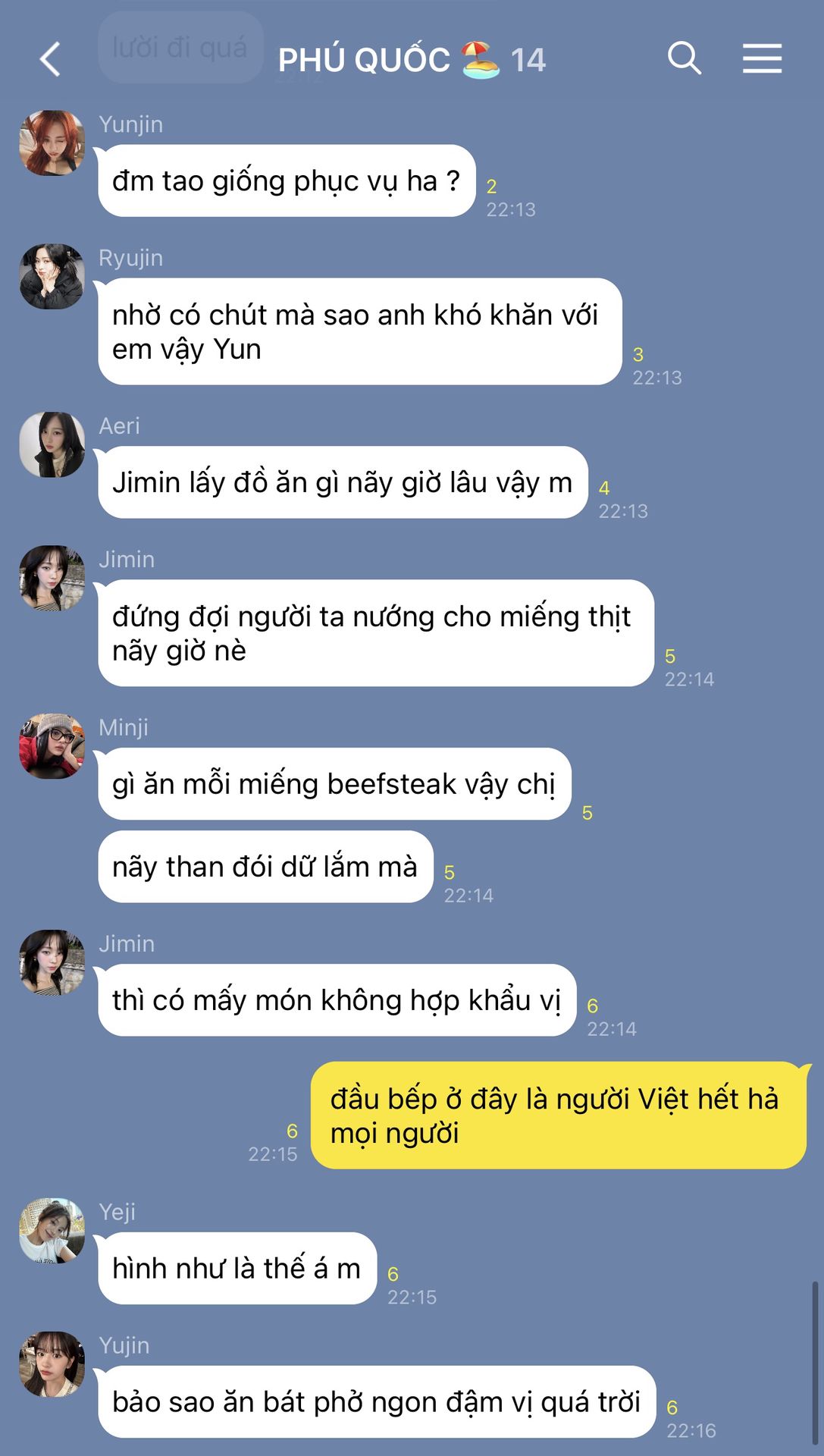824x1456 pixels.
Task: Go back to the chat list
Action: click(x=50, y=59)
